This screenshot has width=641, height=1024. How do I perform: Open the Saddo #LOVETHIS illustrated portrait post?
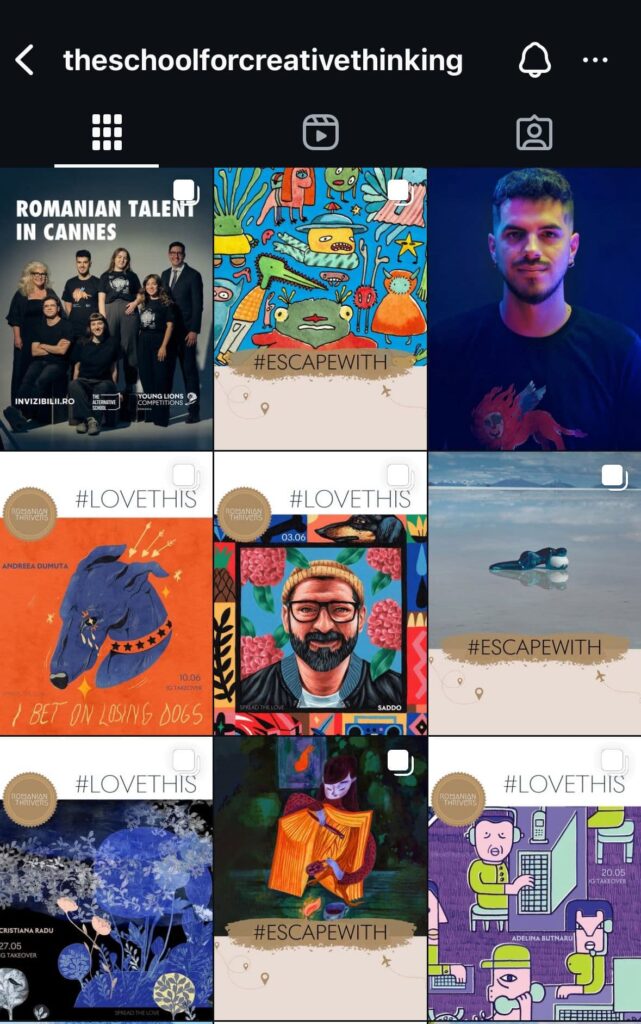tap(320, 594)
